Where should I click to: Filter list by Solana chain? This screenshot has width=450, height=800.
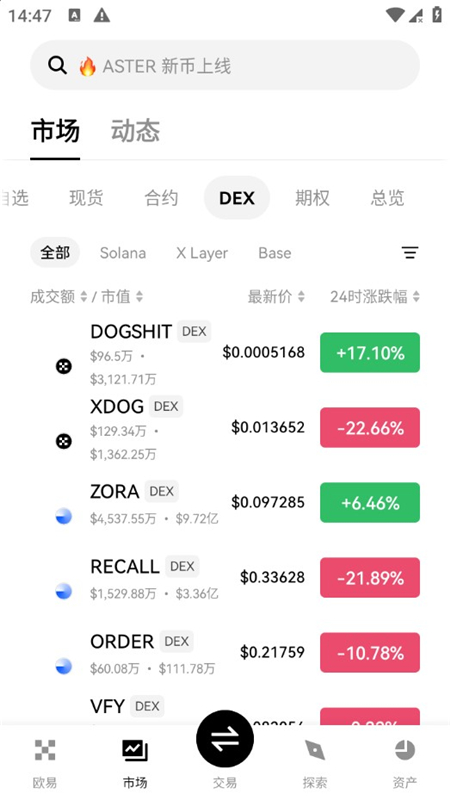[x=122, y=253]
